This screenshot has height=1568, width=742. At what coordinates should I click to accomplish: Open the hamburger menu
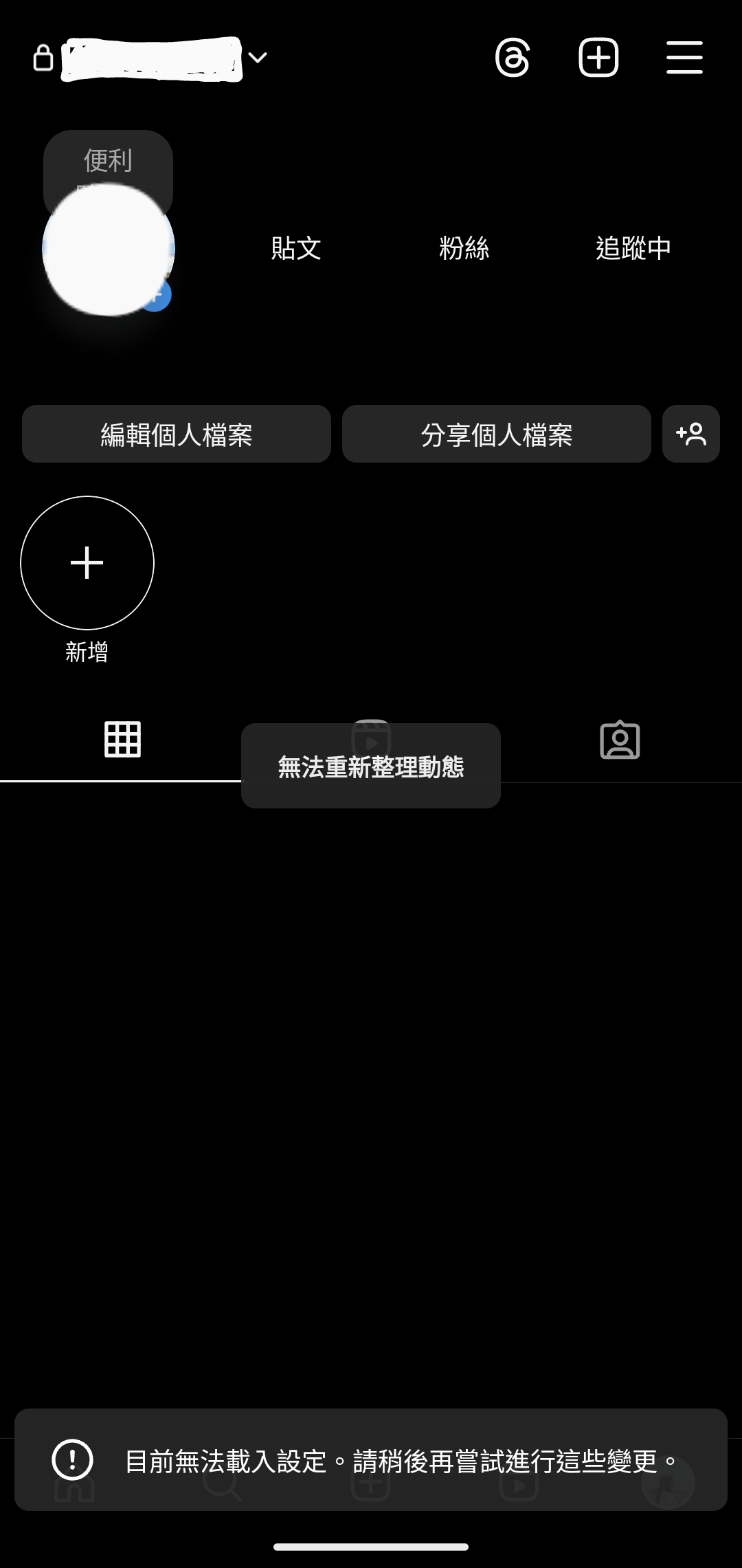(x=684, y=58)
